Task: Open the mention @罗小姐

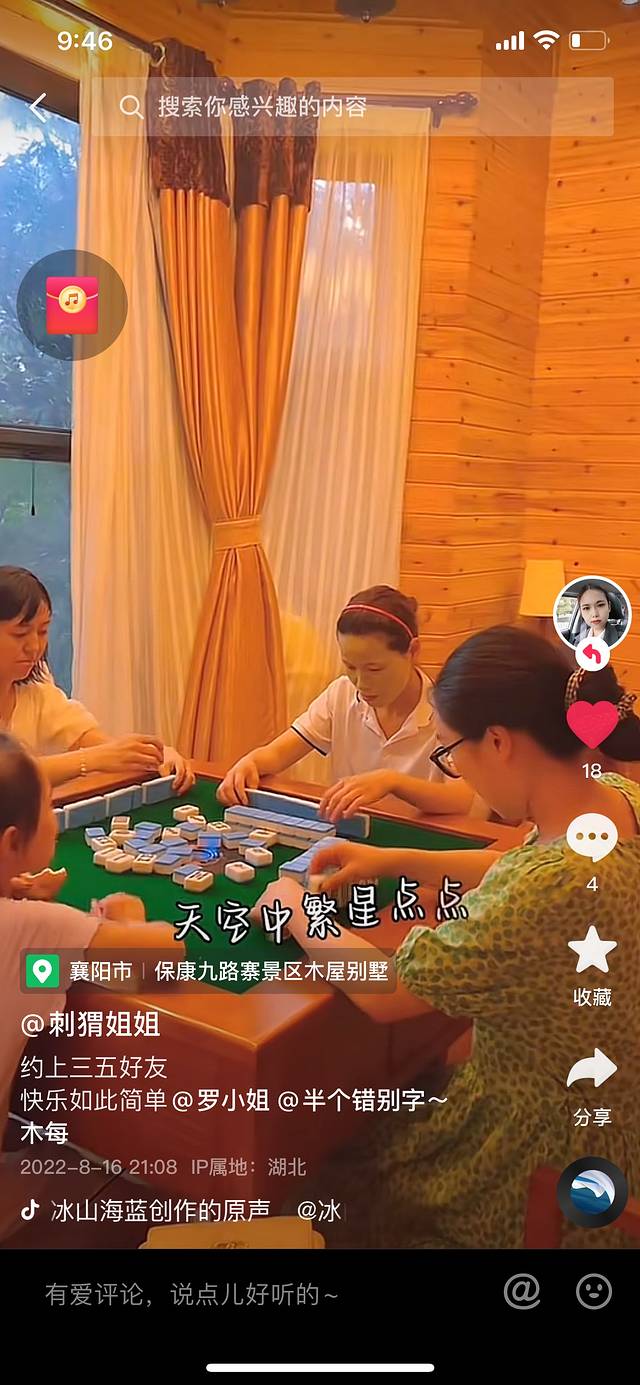Action: point(221,1101)
